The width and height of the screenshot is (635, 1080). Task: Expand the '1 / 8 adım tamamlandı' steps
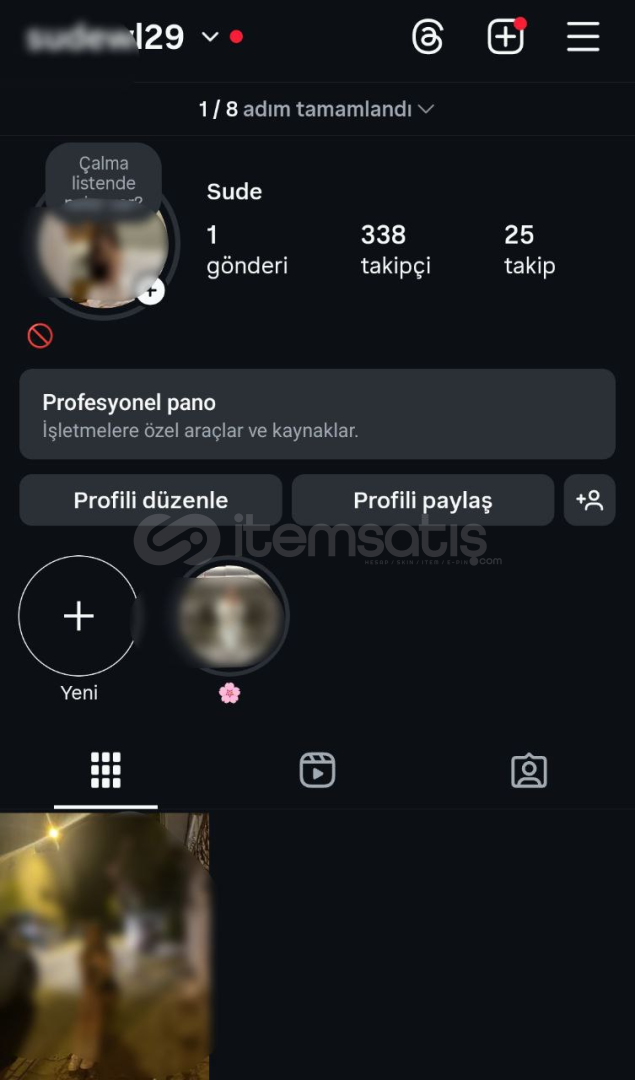click(316, 109)
